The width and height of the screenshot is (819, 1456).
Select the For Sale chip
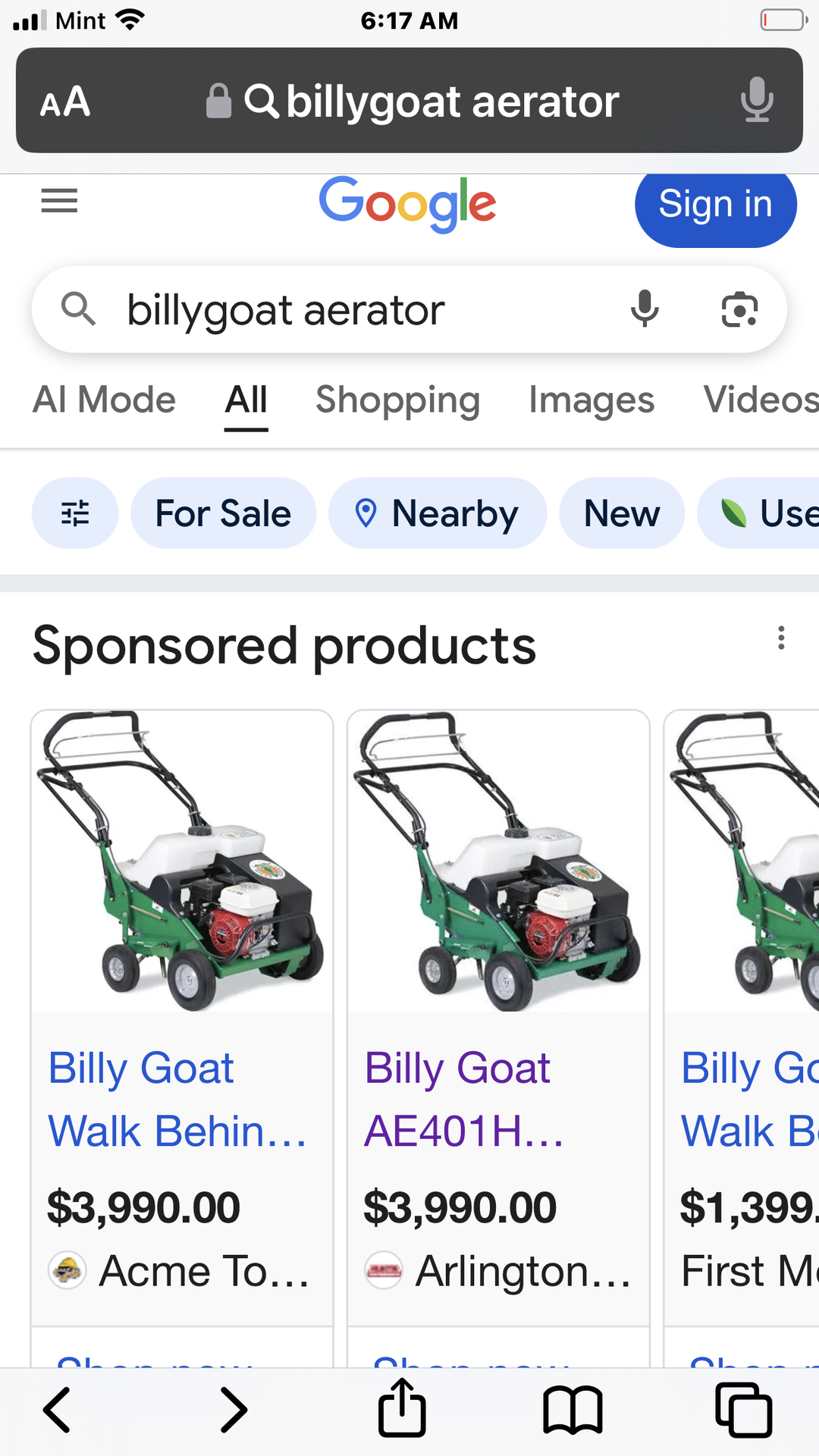223,513
